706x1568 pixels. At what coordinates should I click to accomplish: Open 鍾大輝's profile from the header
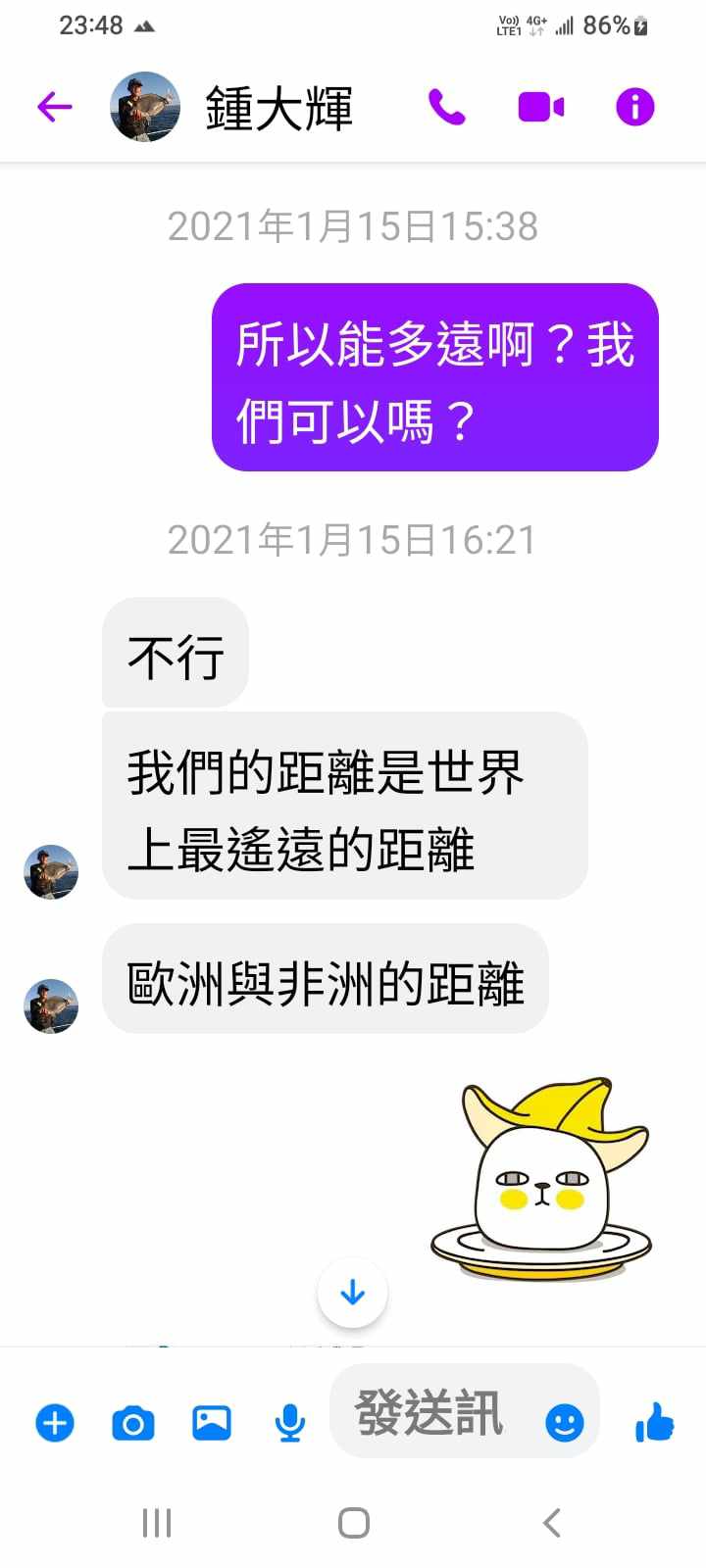click(x=278, y=108)
